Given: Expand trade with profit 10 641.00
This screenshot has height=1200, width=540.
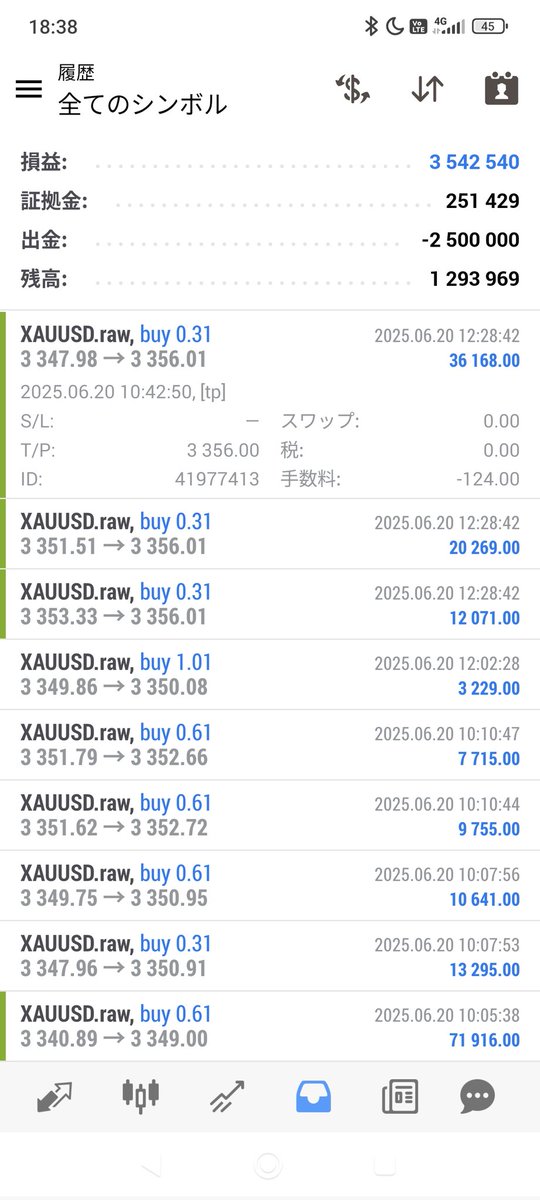Looking at the screenshot, I should (x=270, y=886).
